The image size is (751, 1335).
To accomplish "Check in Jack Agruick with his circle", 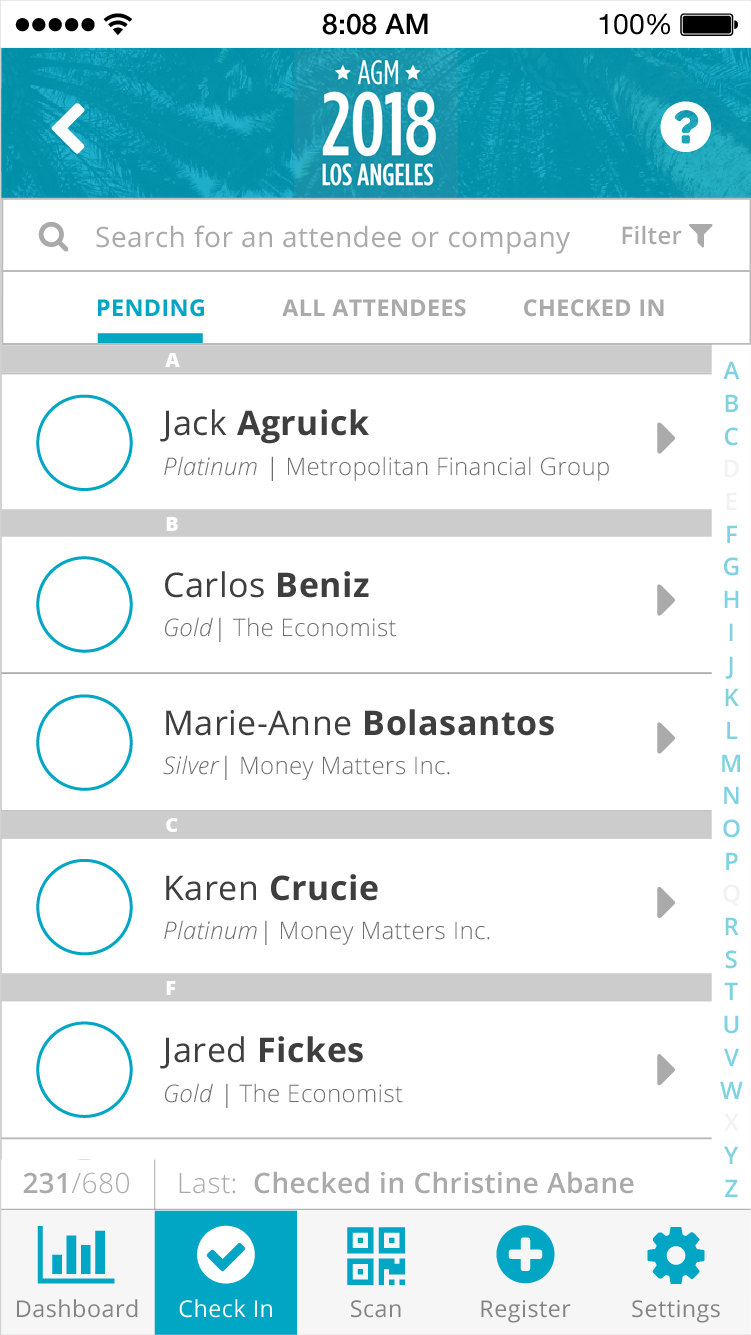I will (84, 442).
